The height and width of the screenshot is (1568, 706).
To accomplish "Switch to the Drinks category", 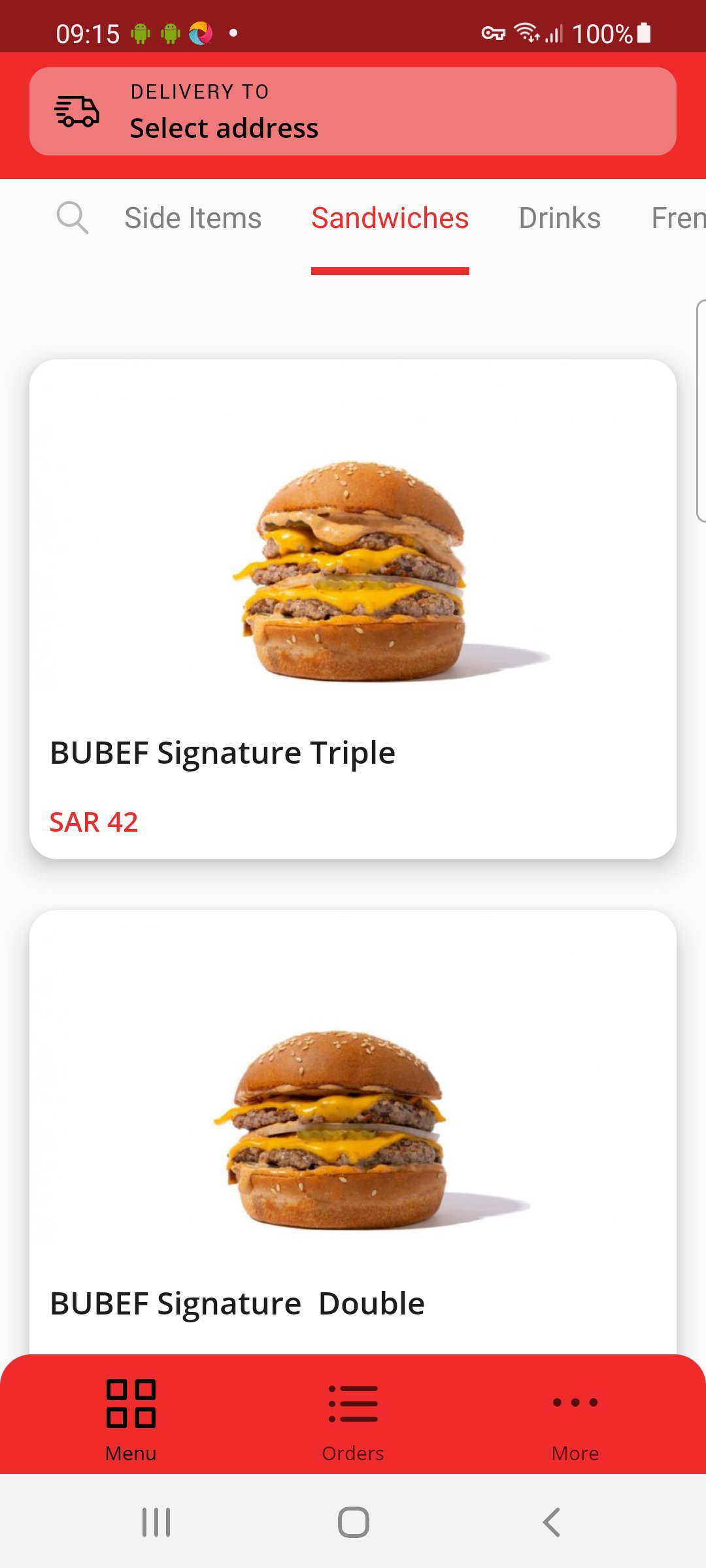I will tap(560, 218).
